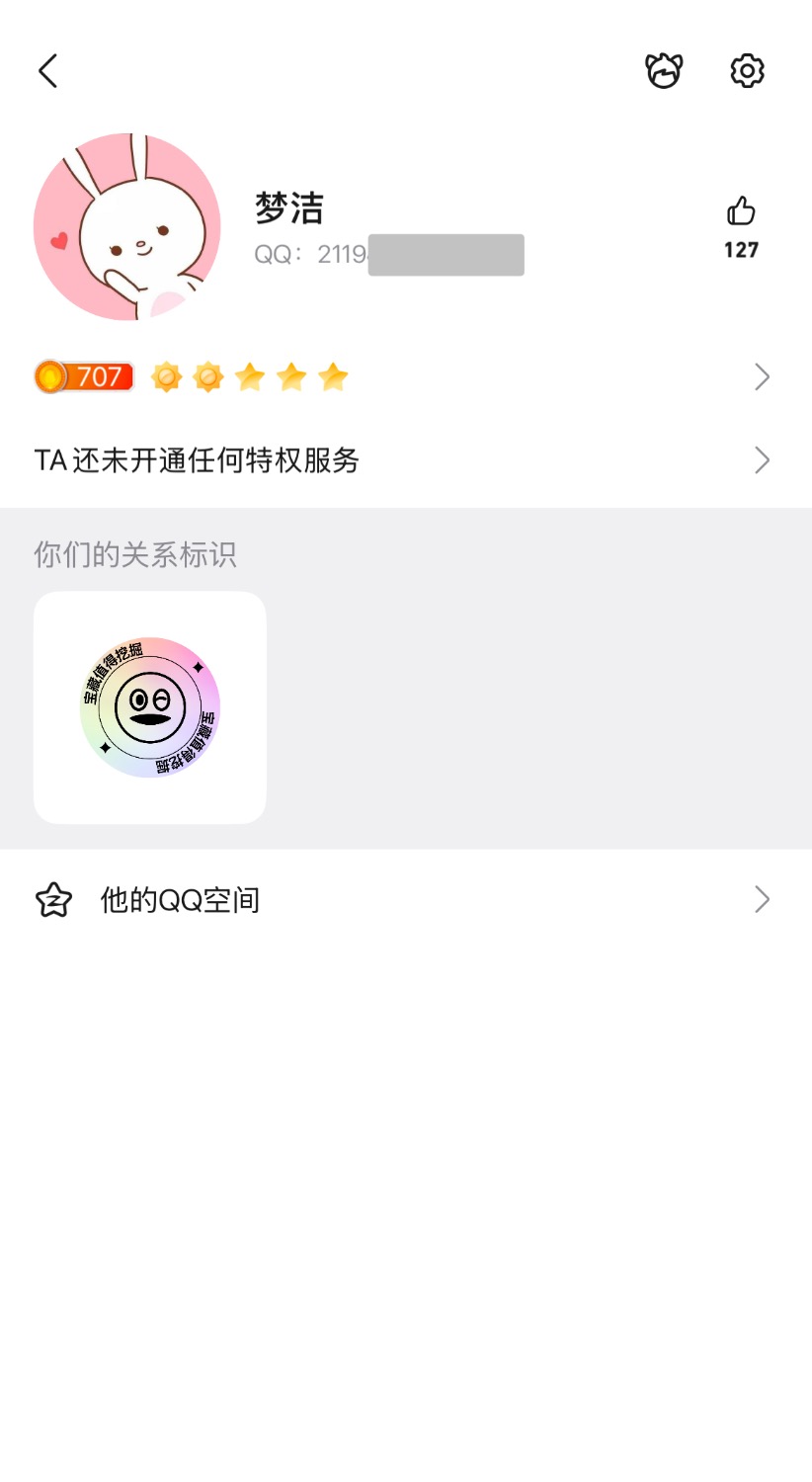
Task: View 梦洁's rabbit profile picture
Action: point(127,227)
